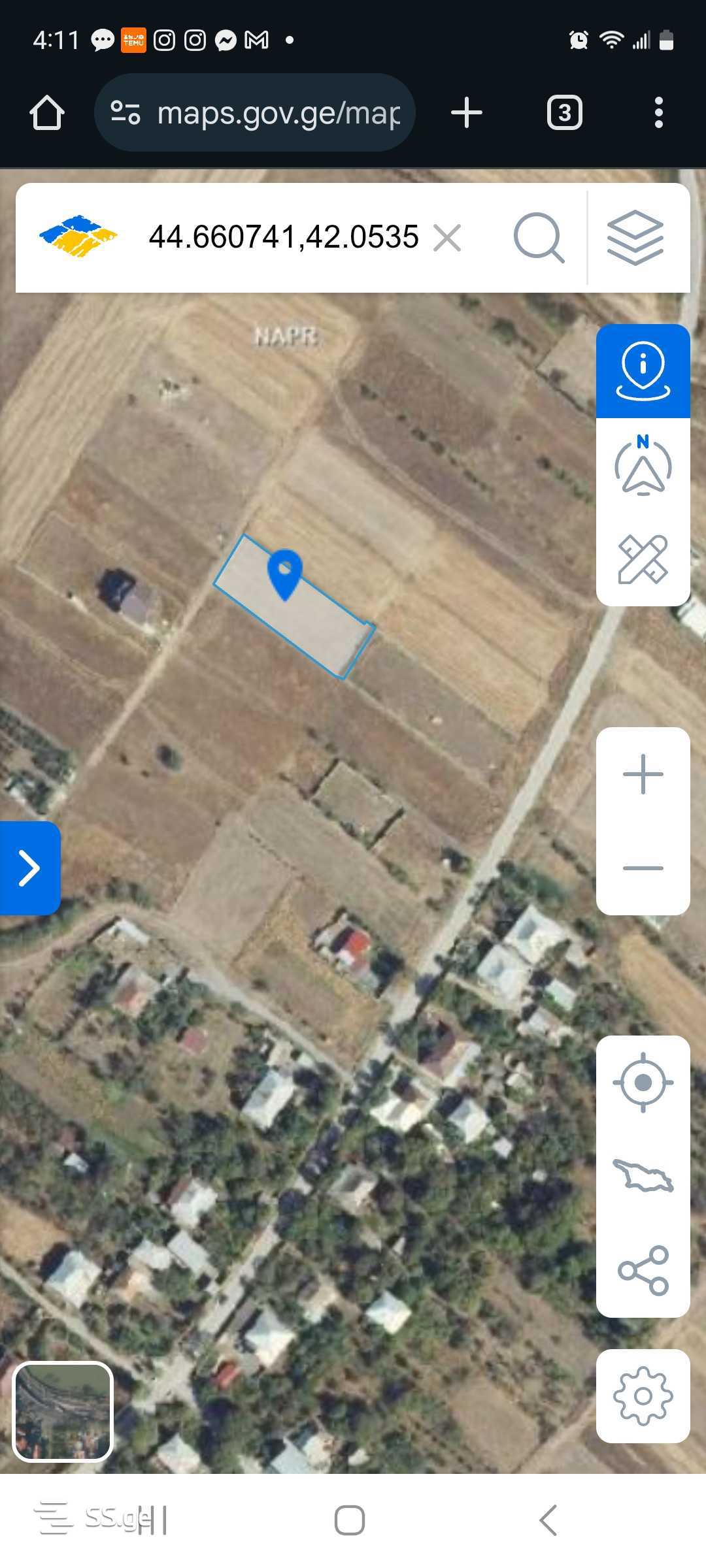Show the open tabs switcher
The height and width of the screenshot is (1568, 706).
click(564, 113)
